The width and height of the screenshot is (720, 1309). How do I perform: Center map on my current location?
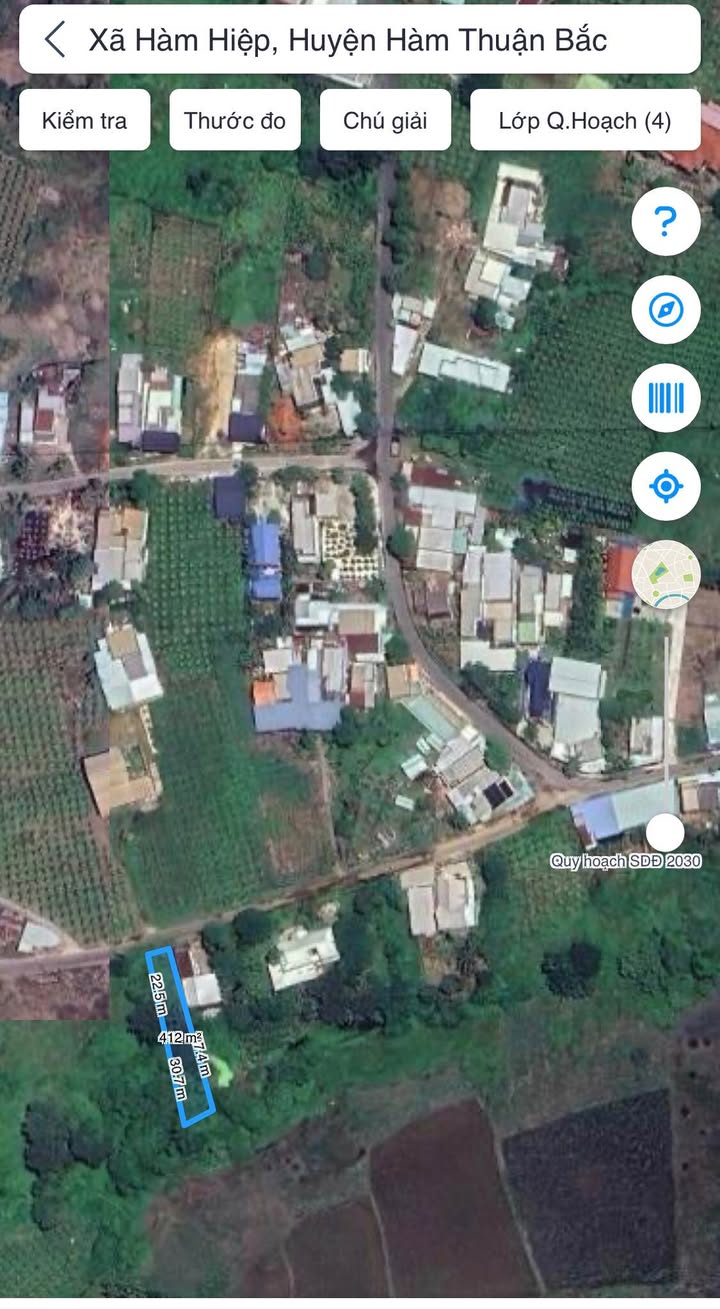[x=666, y=486]
